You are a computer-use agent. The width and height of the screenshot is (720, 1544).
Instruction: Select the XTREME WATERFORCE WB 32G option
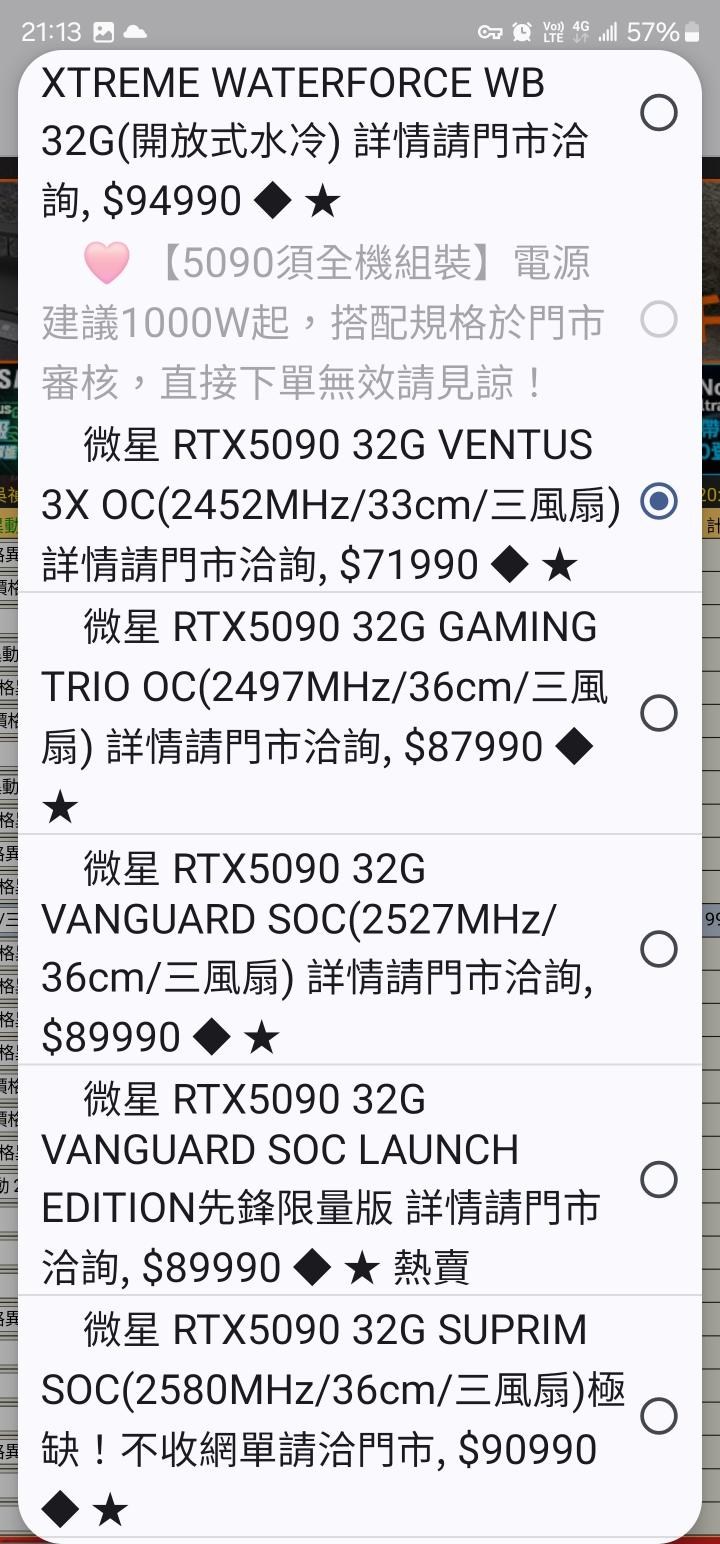tap(360, 140)
